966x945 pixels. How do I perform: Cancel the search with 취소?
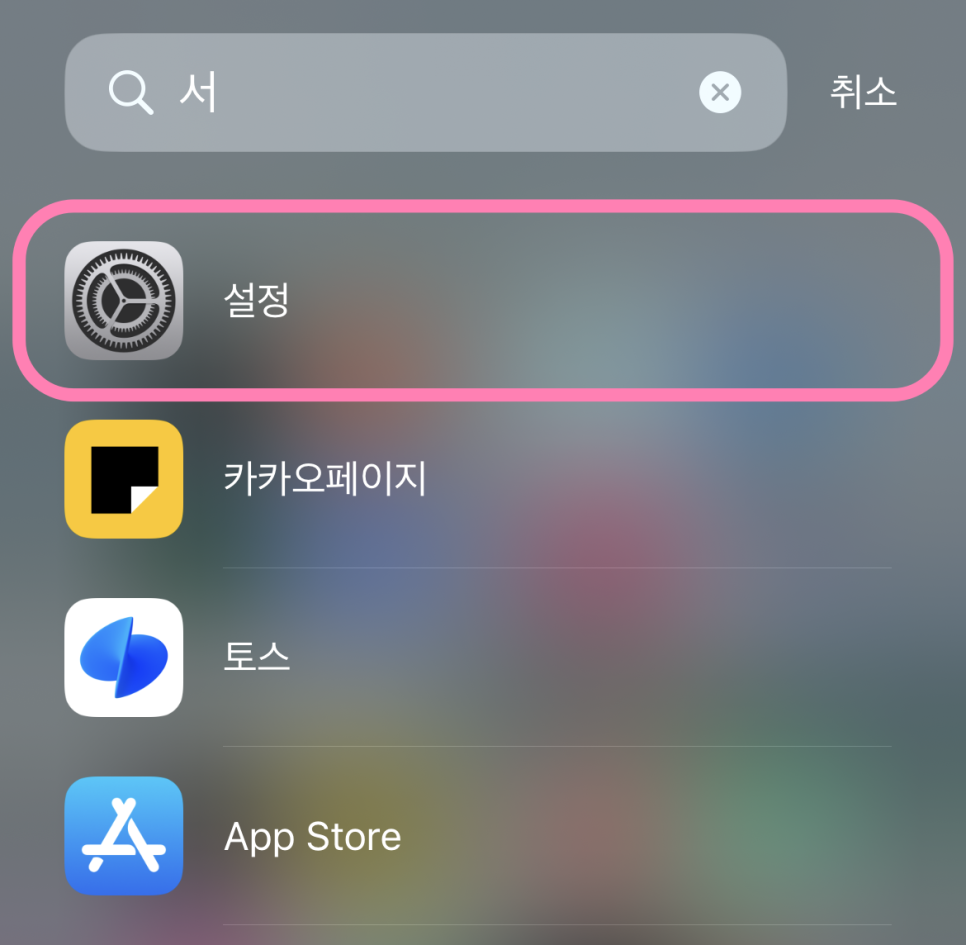point(862,92)
